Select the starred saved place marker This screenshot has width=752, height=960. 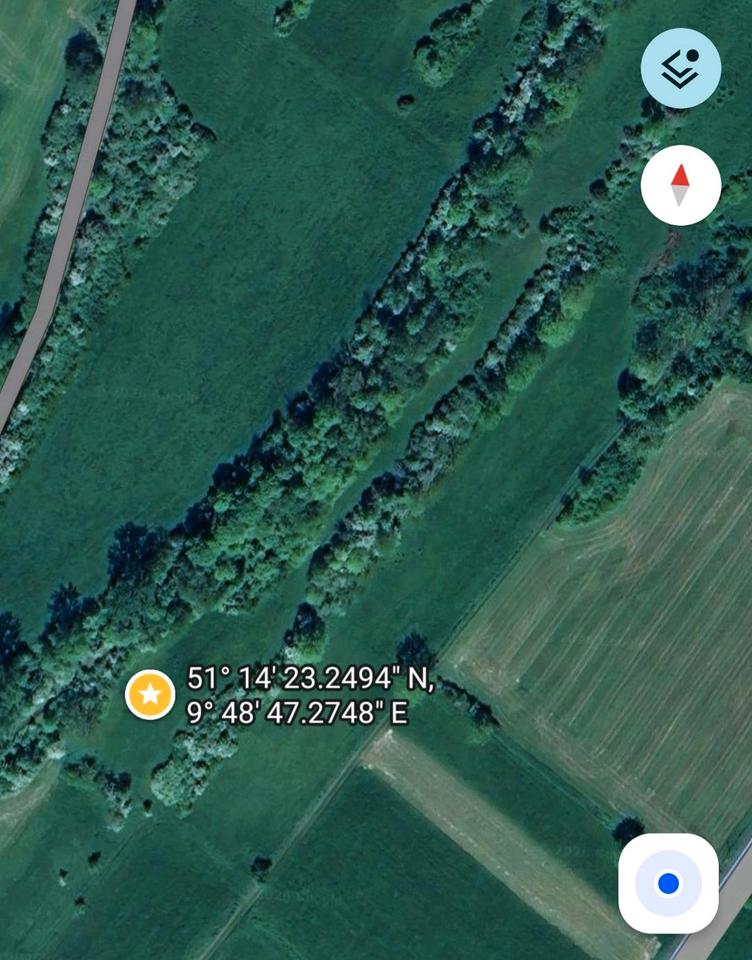(150, 694)
